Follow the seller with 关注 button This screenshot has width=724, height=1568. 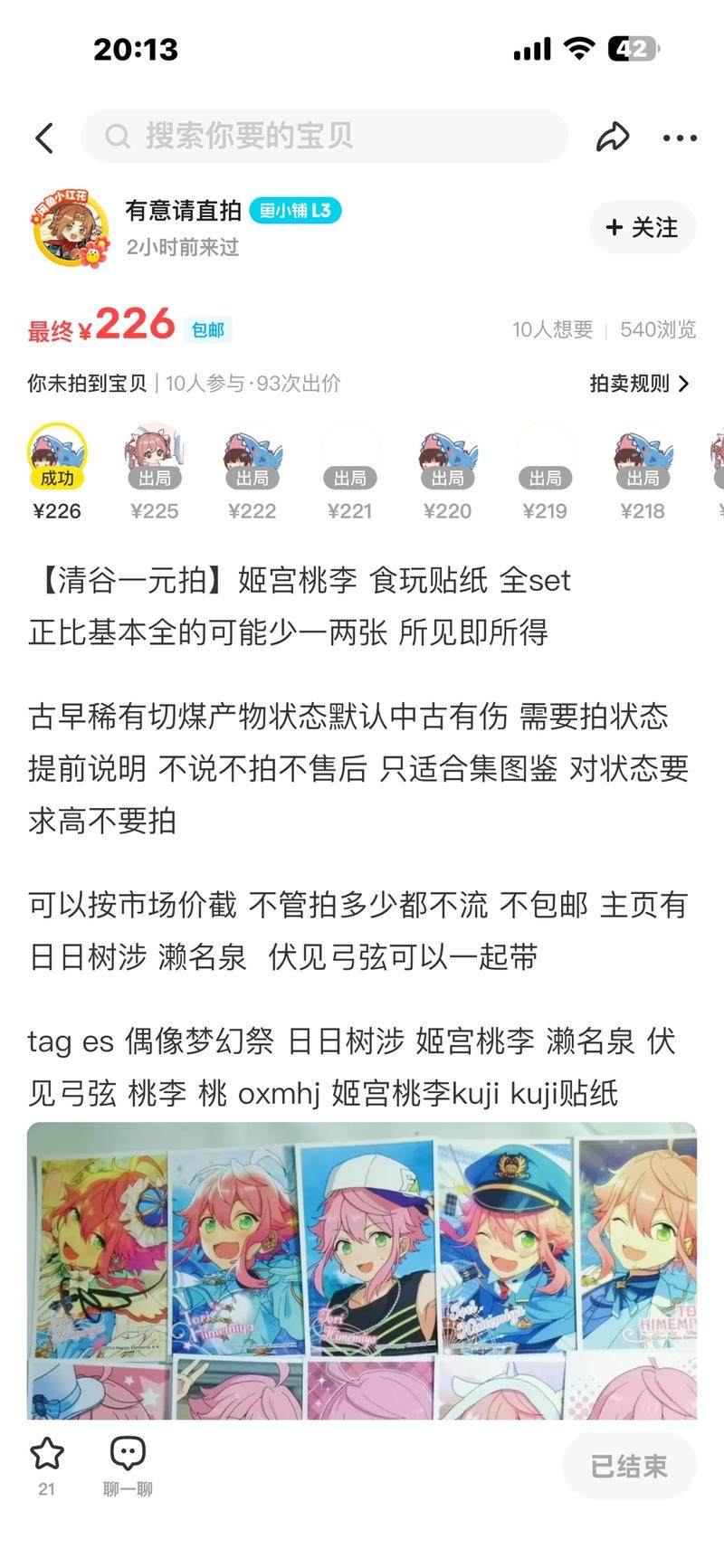[643, 227]
